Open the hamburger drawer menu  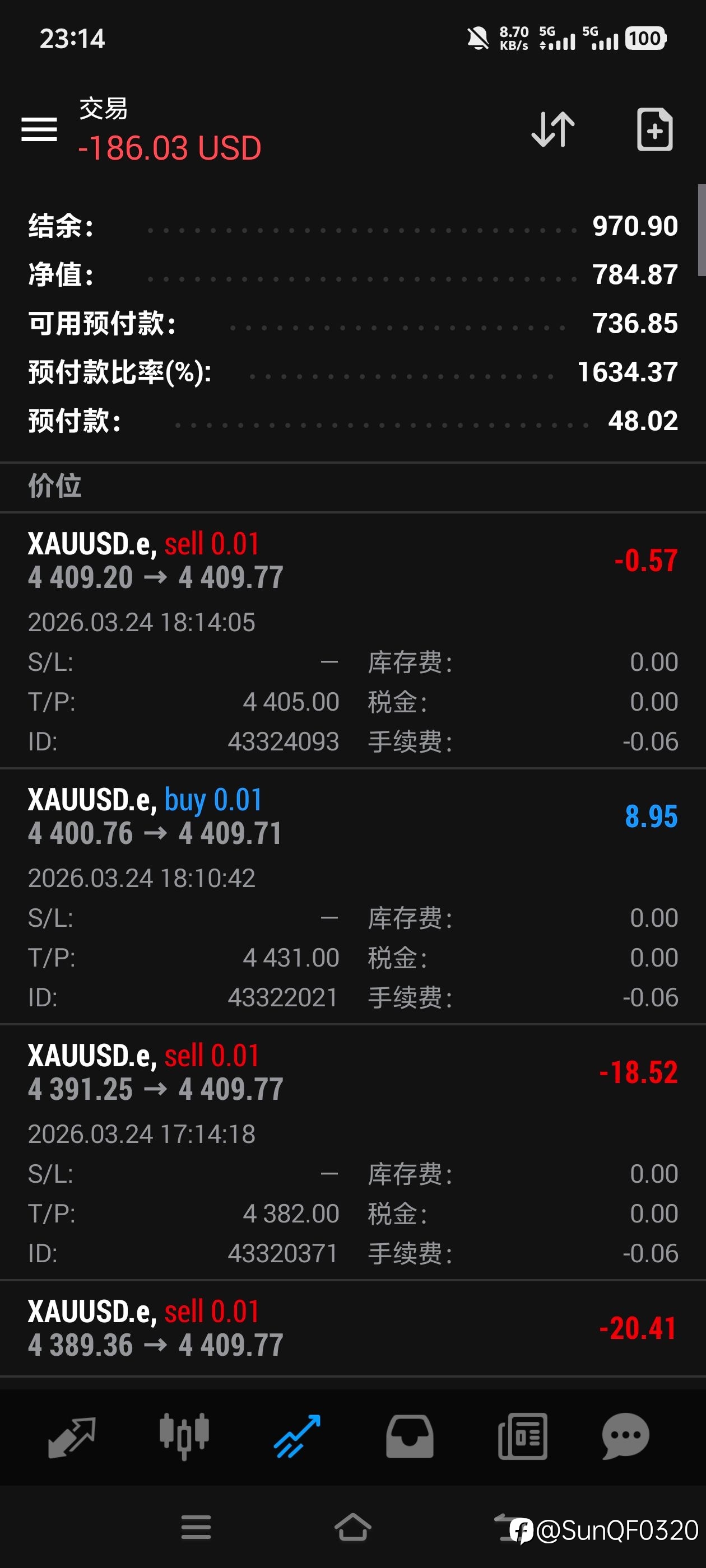pos(39,129)
